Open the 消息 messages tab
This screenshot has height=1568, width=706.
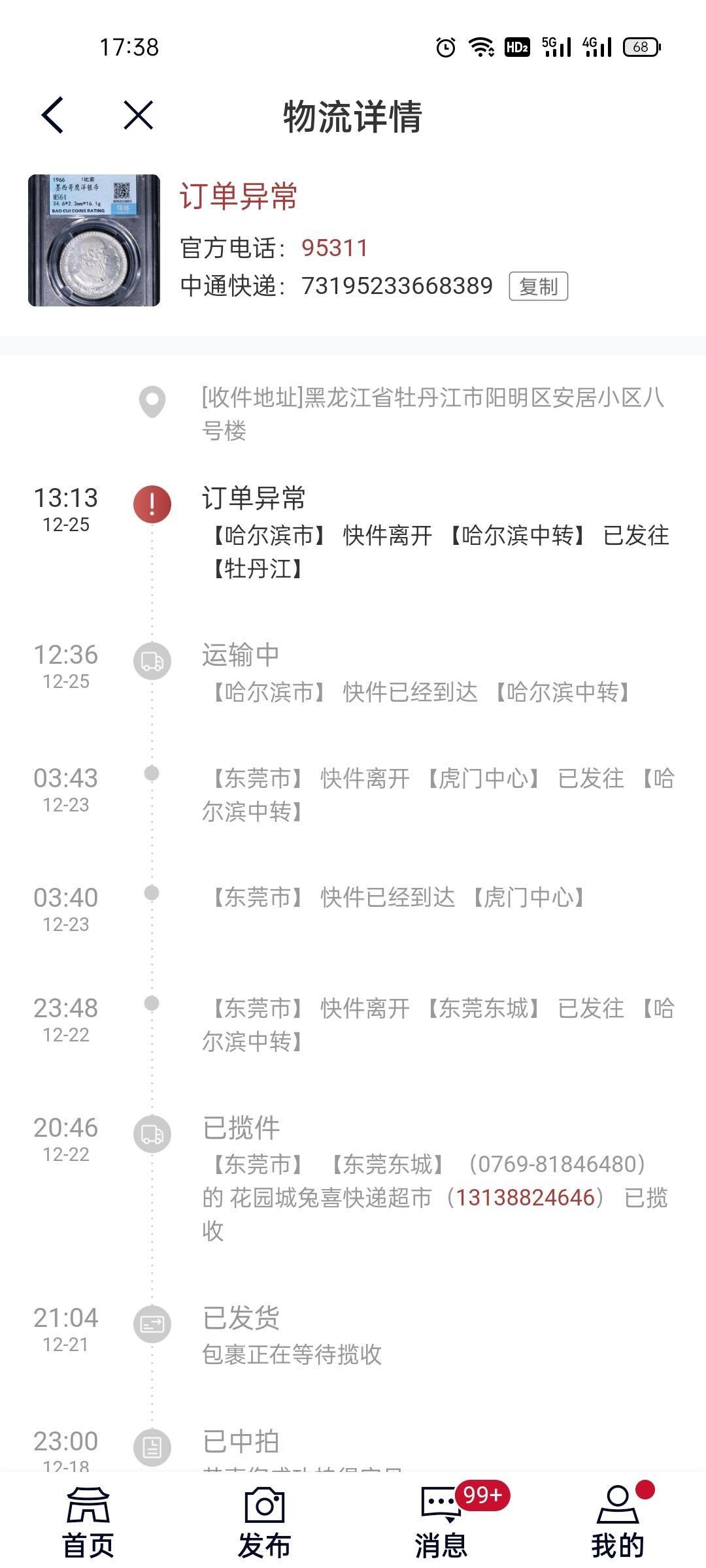(x=441, y=1521)
